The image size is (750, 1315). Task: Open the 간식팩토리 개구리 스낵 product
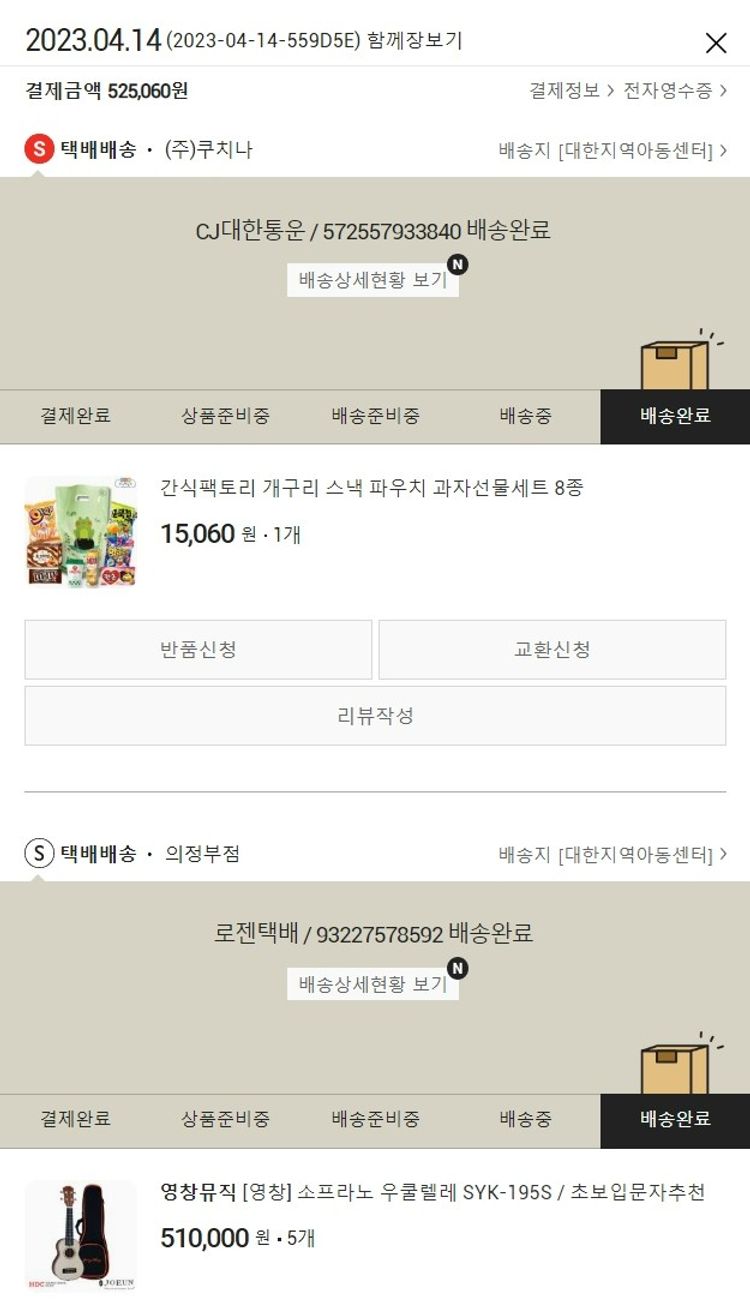[372, 488]
